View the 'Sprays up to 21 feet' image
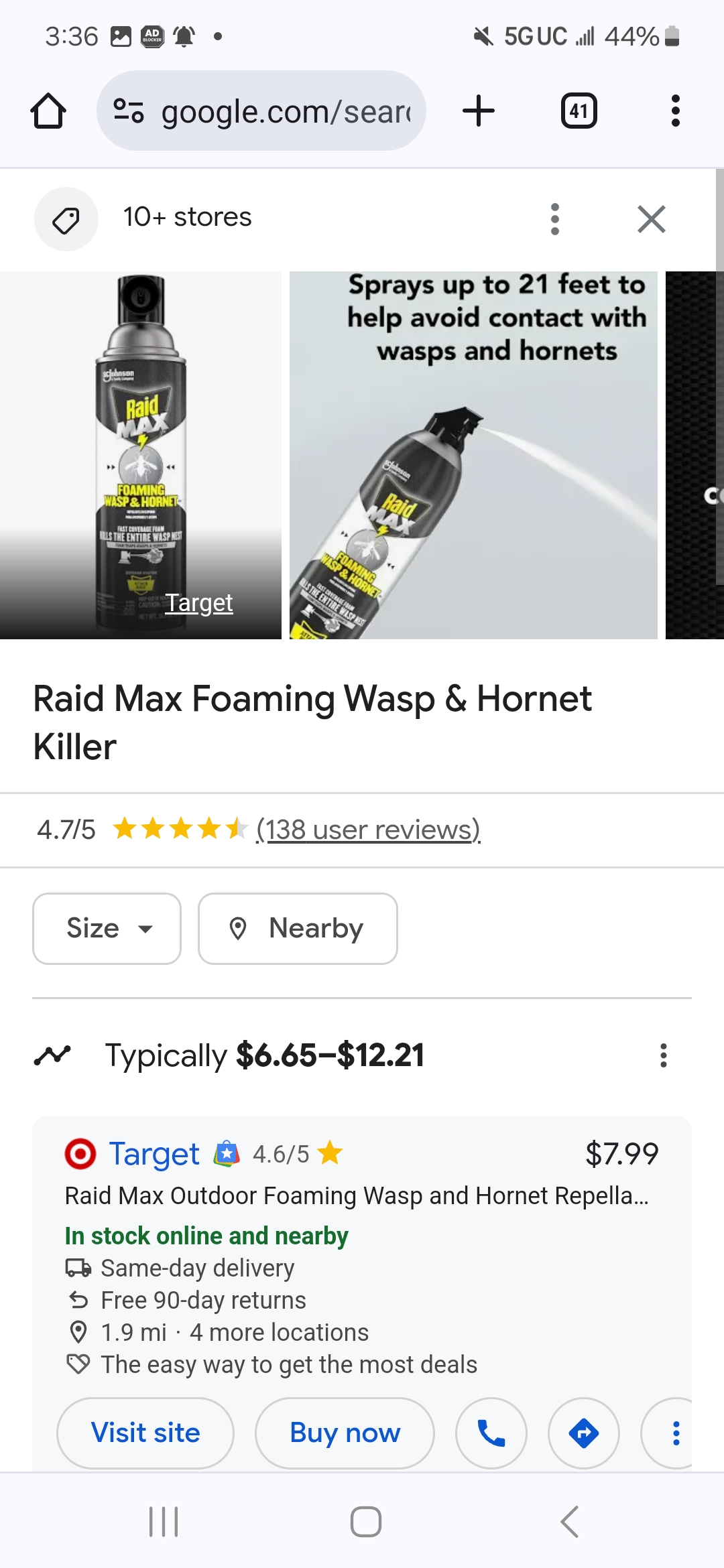The image size is (724, 1568). 473,456
